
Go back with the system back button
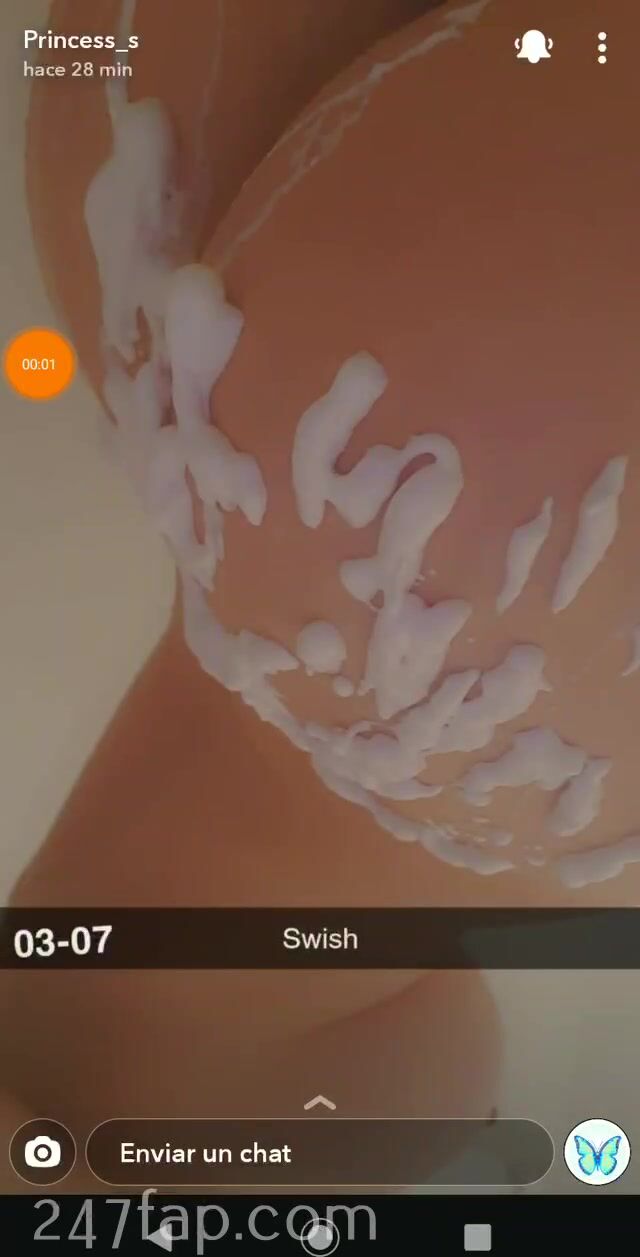tap(160, 1236)
